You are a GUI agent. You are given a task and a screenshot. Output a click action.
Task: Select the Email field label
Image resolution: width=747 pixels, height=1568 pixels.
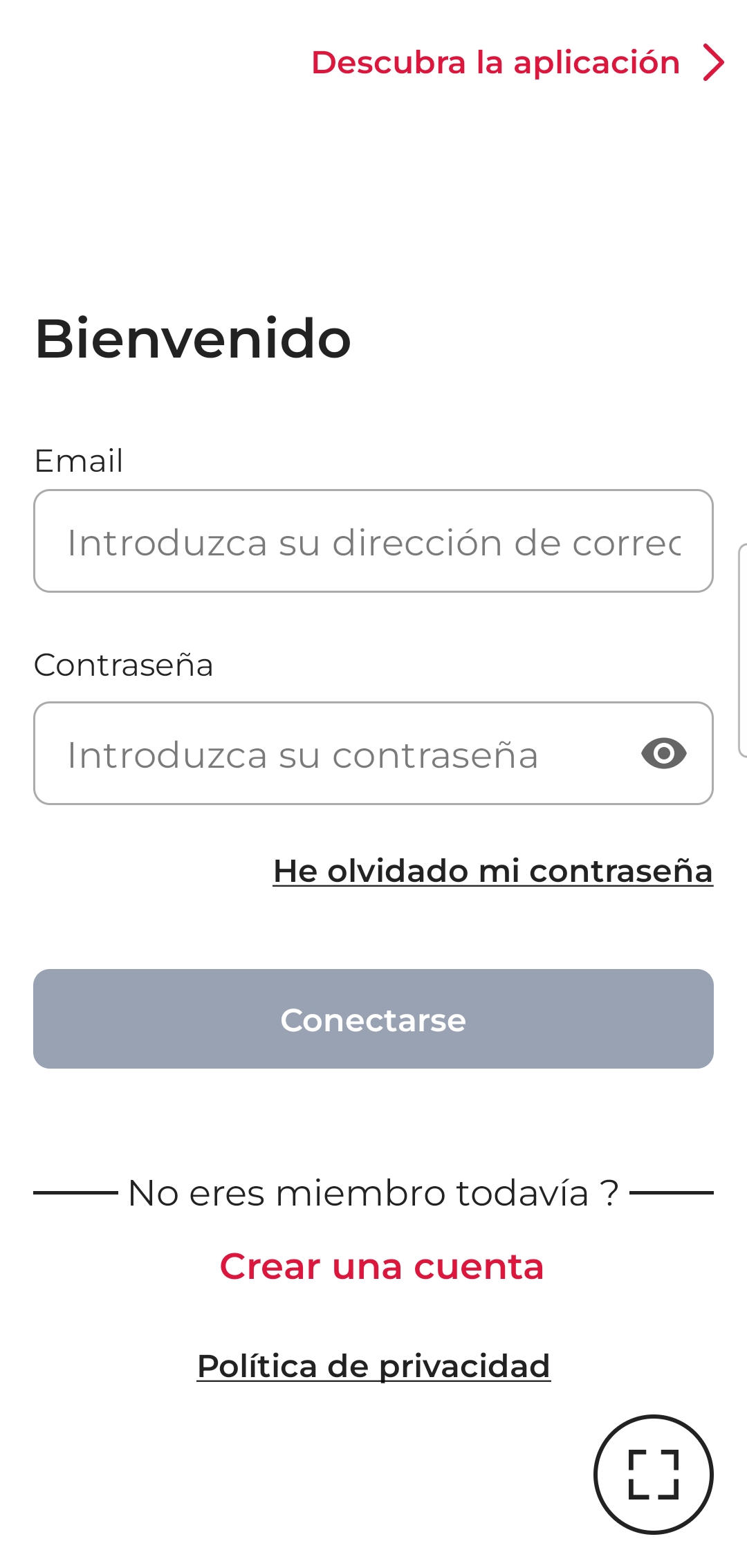coord(78,460)
